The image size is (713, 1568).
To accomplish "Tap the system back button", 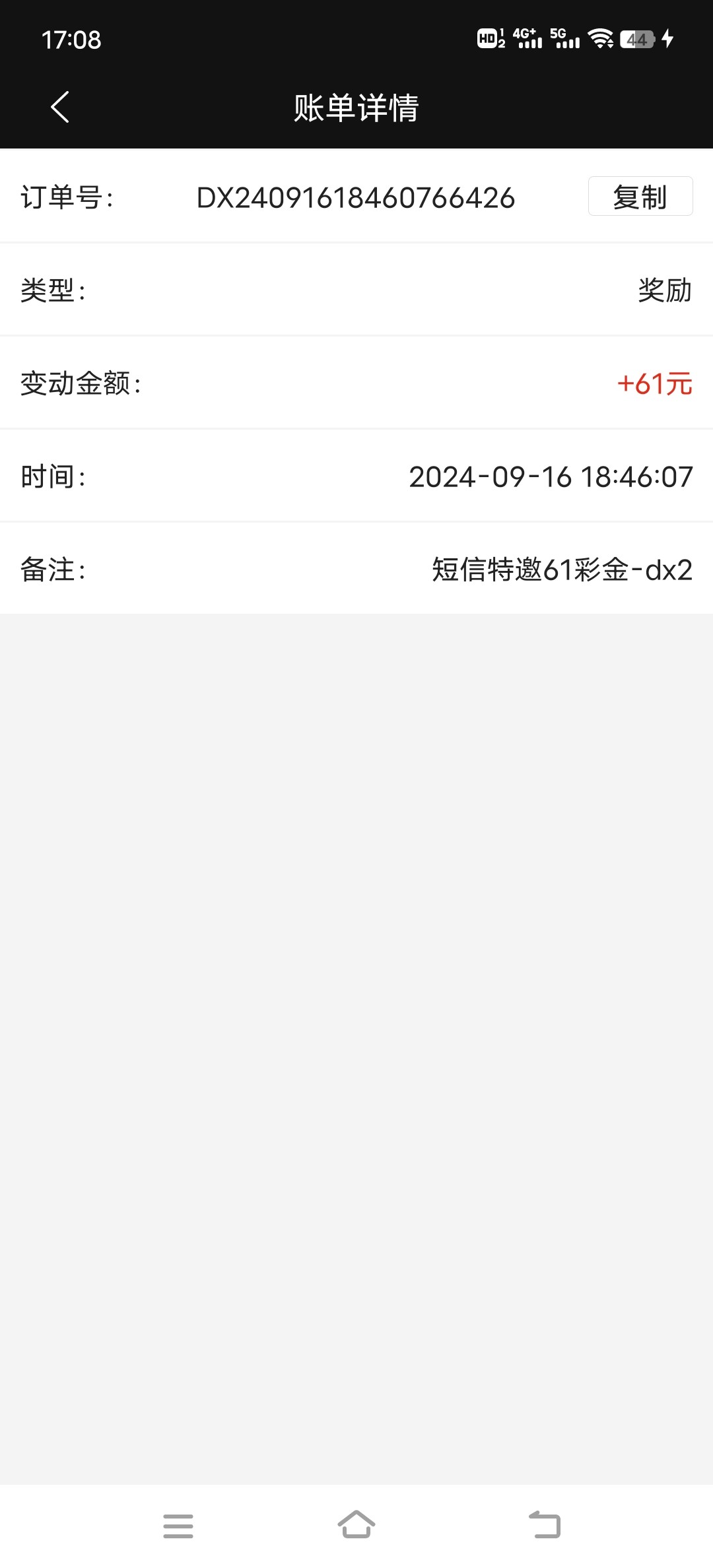I will pos(545,1525).
